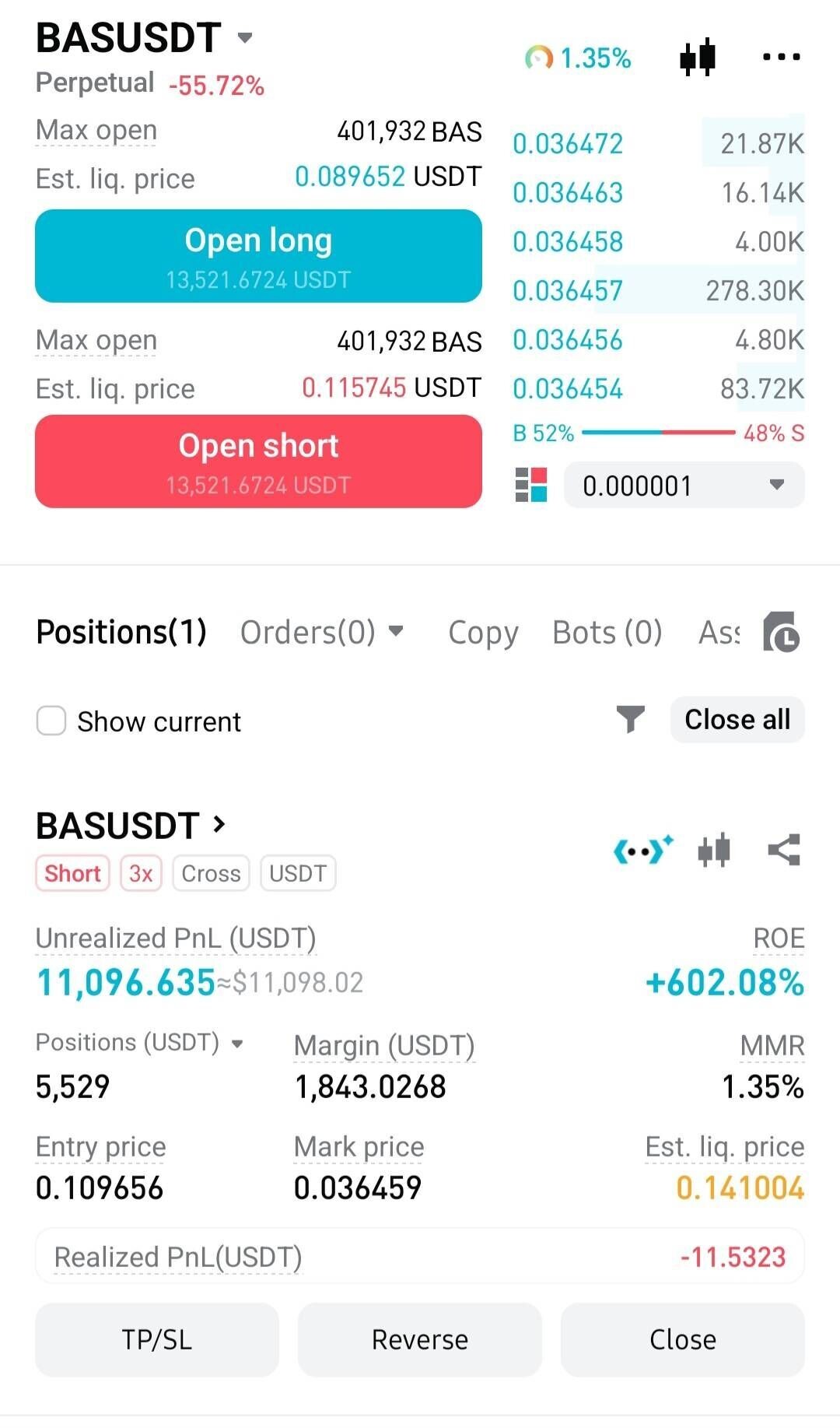The height and width of the screenshot is (1428, 840).
Task: Tap the Open long button
Action: [258, 255]
